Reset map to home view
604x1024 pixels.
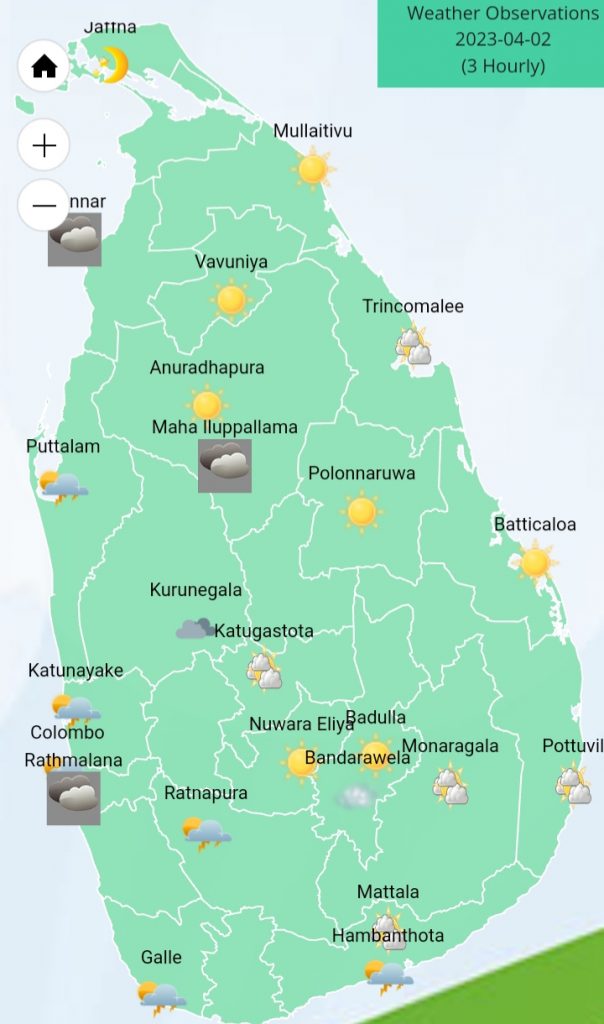[x=44, y=66]
